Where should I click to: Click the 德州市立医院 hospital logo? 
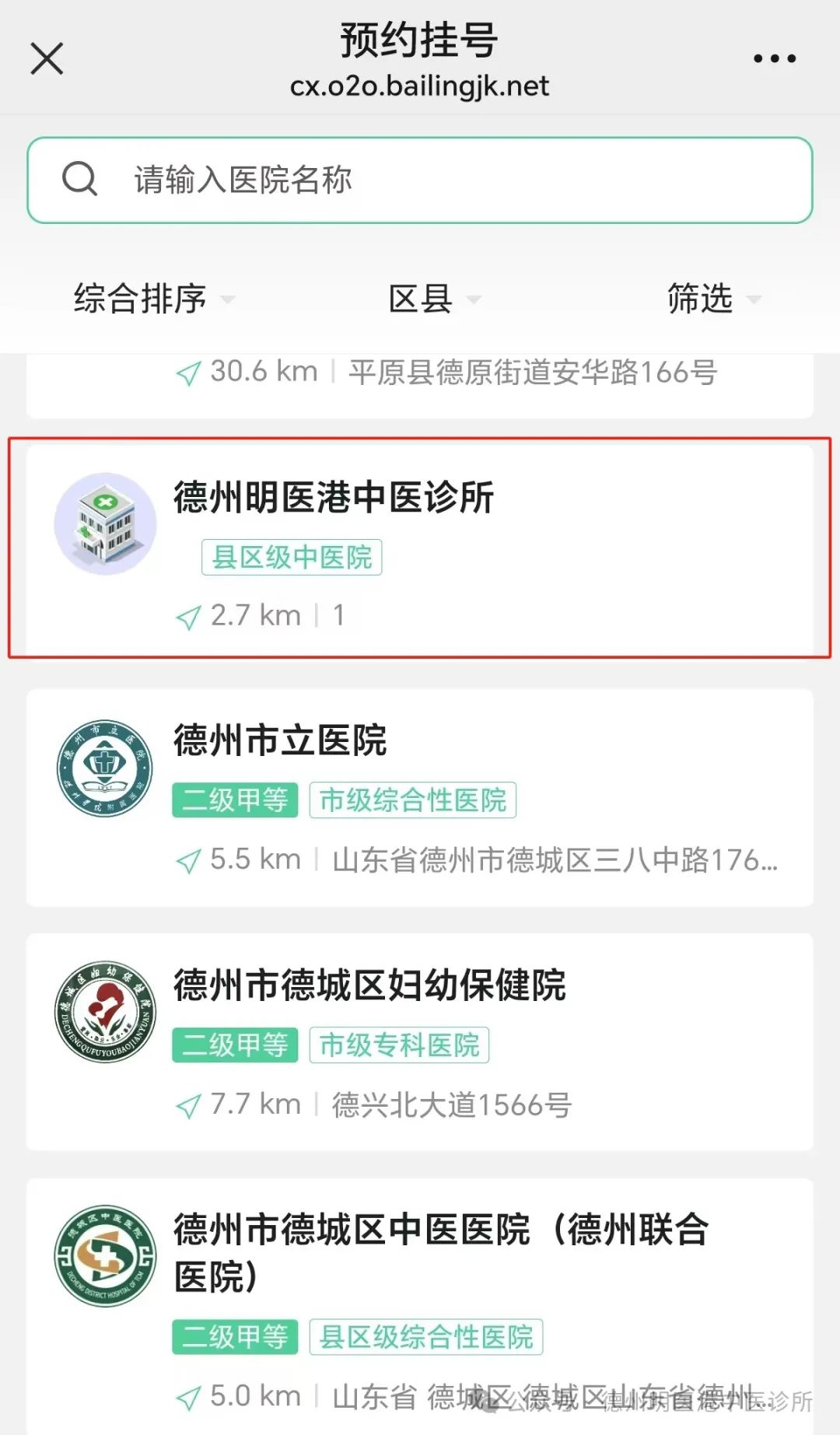(x=103, y=768)
